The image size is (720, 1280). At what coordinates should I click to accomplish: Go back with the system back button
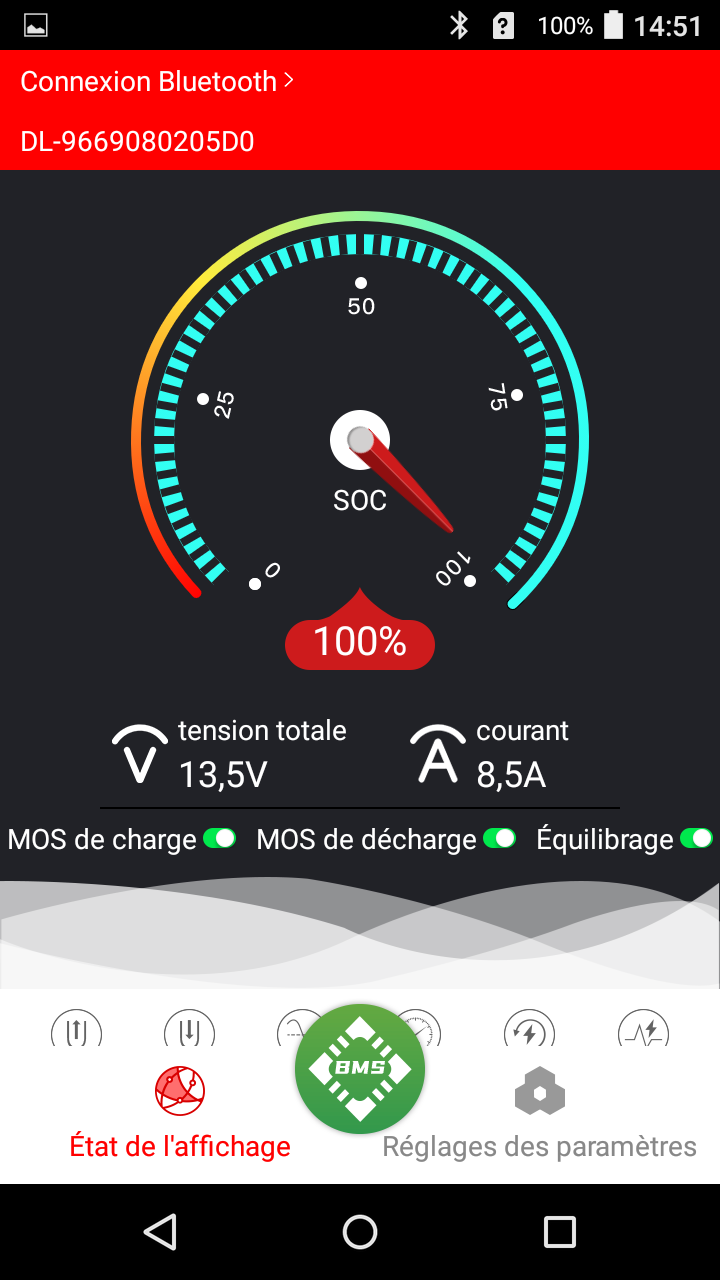[160, 1232]
